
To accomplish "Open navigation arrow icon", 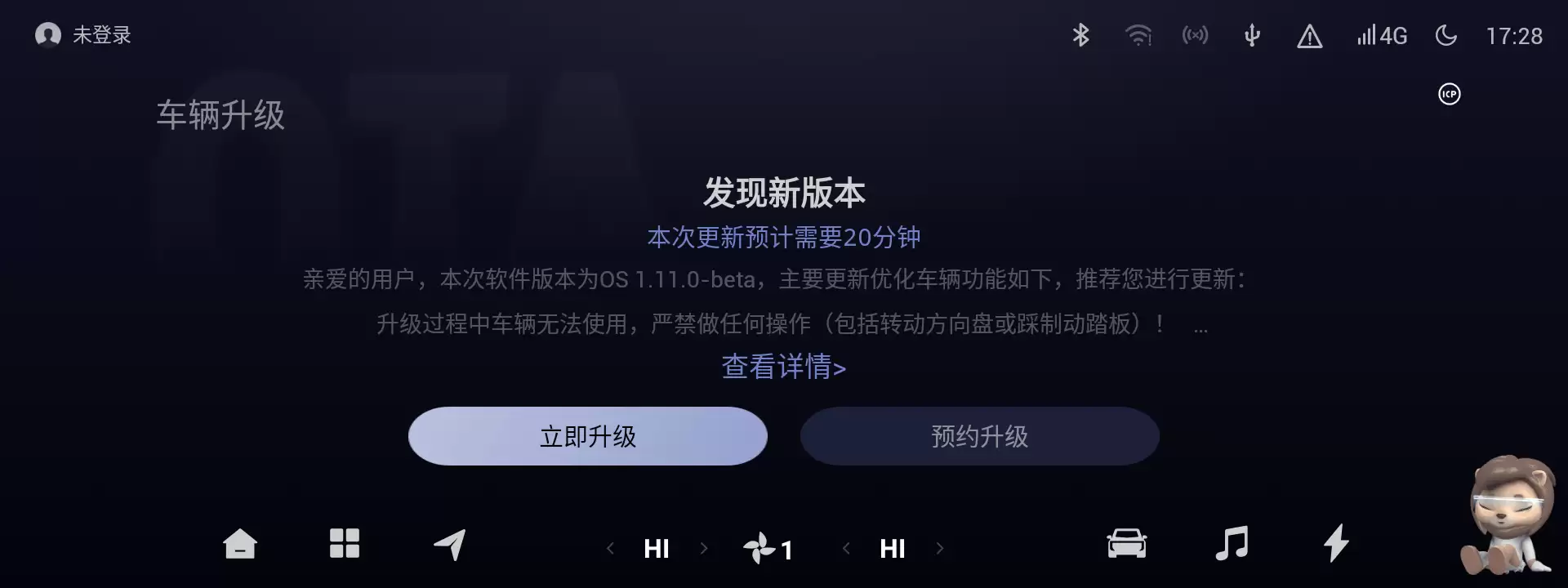I will [449, 545].
